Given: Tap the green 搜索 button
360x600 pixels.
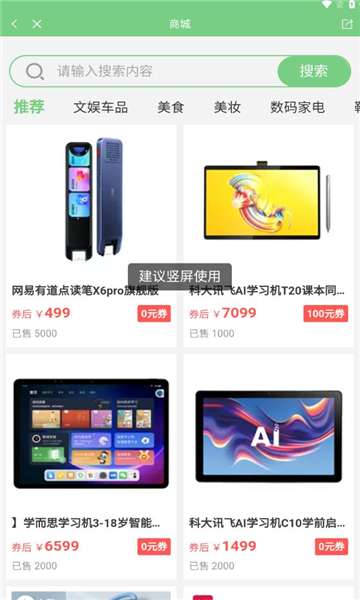Looking at the screenshot, I should (314, 71).
